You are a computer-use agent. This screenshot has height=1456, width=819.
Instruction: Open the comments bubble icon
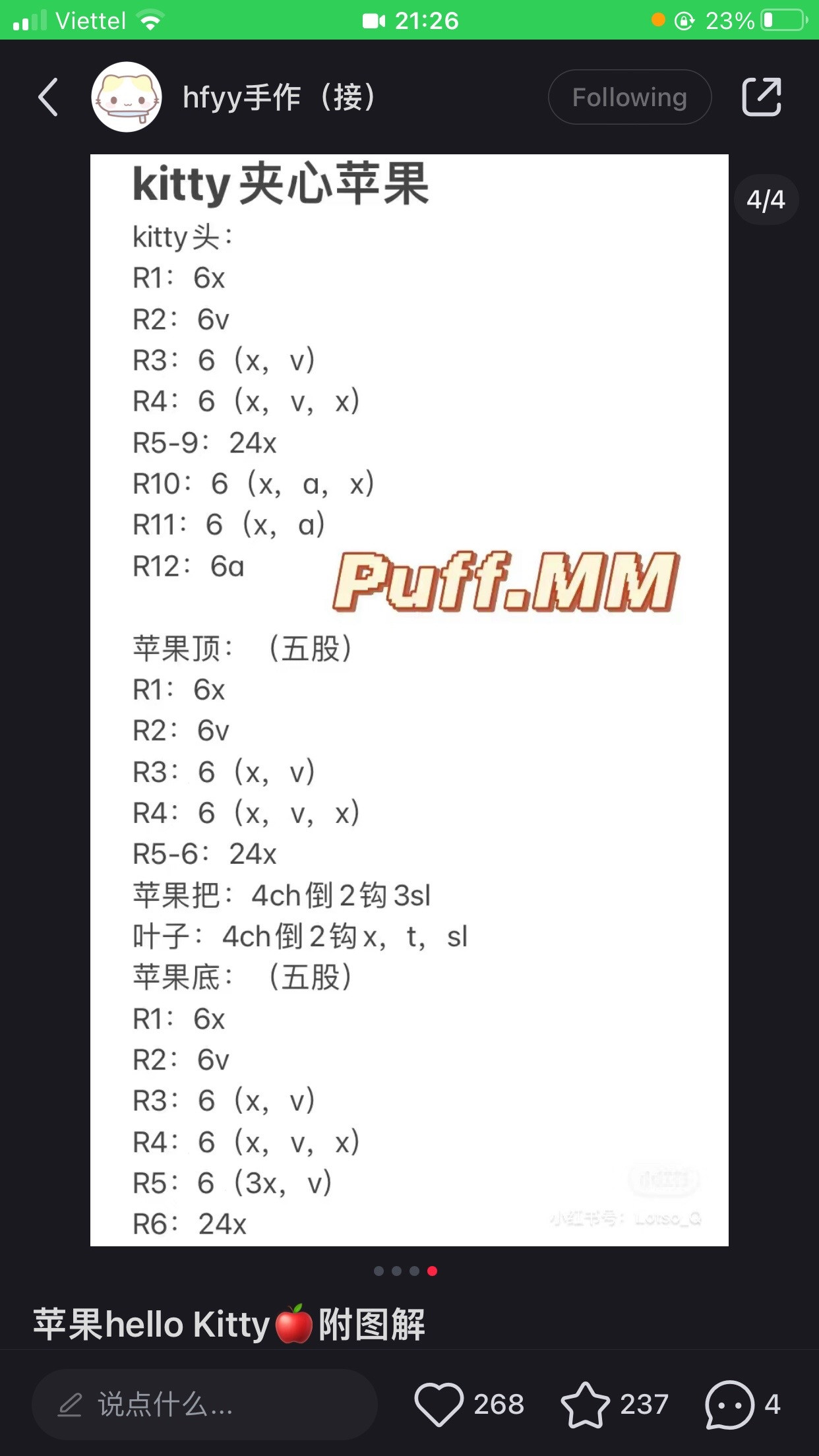pos(729,1405)
